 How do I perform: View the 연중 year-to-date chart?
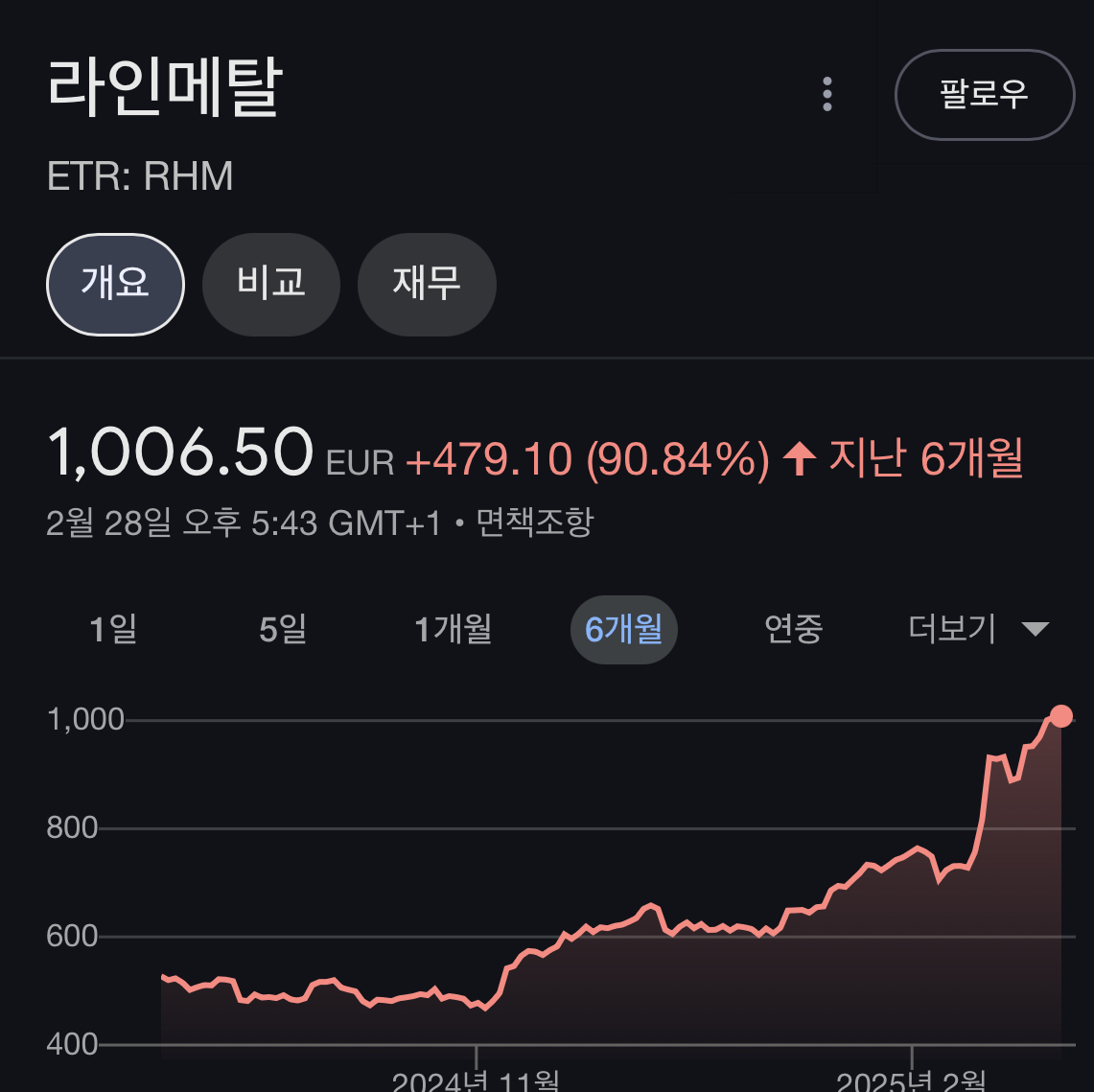[x=793, y=629]
